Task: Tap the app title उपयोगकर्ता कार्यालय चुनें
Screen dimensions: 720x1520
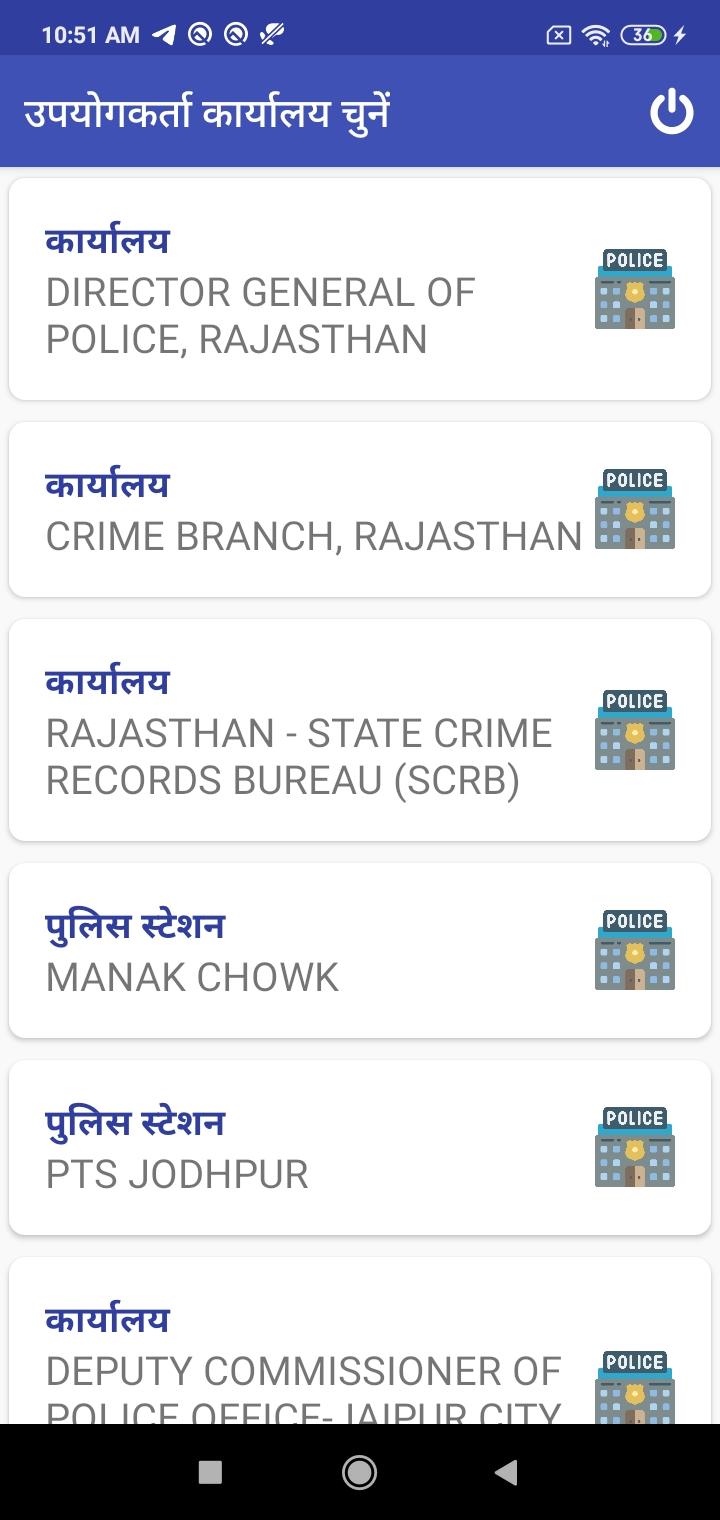Action: (x=210, y=112)
